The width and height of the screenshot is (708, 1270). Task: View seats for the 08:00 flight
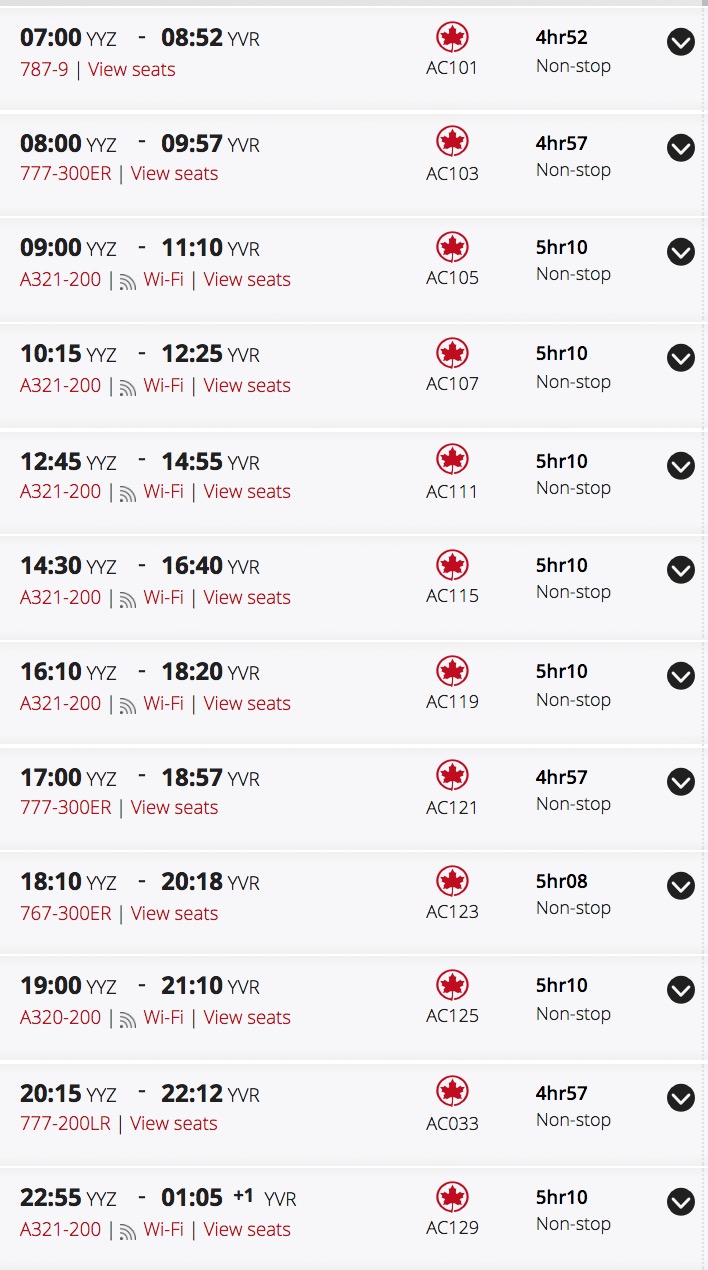point(174,173)
